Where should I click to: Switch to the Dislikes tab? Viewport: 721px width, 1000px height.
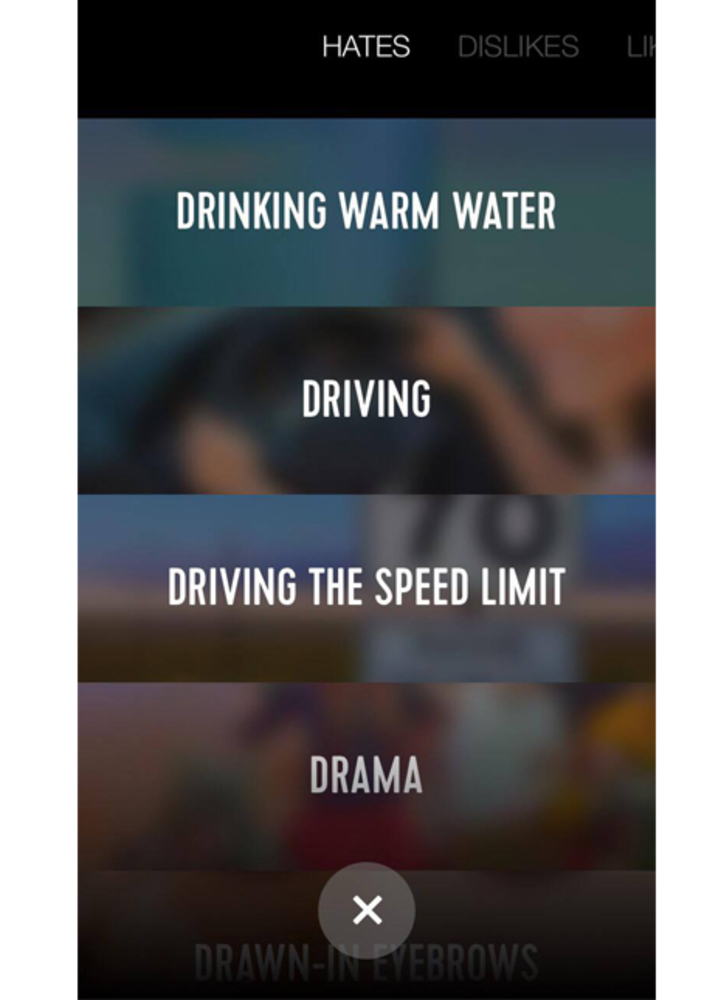(518, 46)
